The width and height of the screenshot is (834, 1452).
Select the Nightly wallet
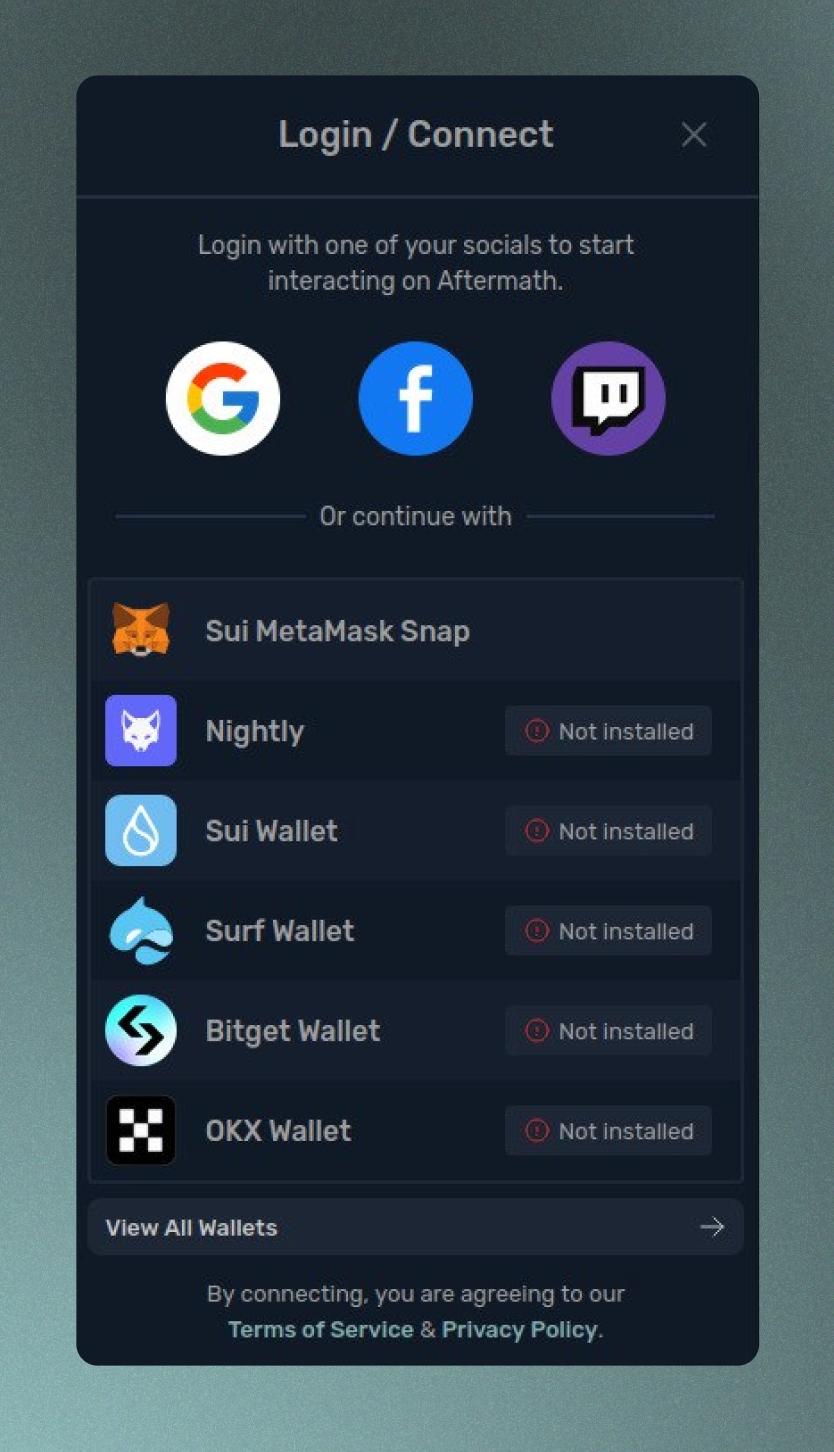(255, 731)
